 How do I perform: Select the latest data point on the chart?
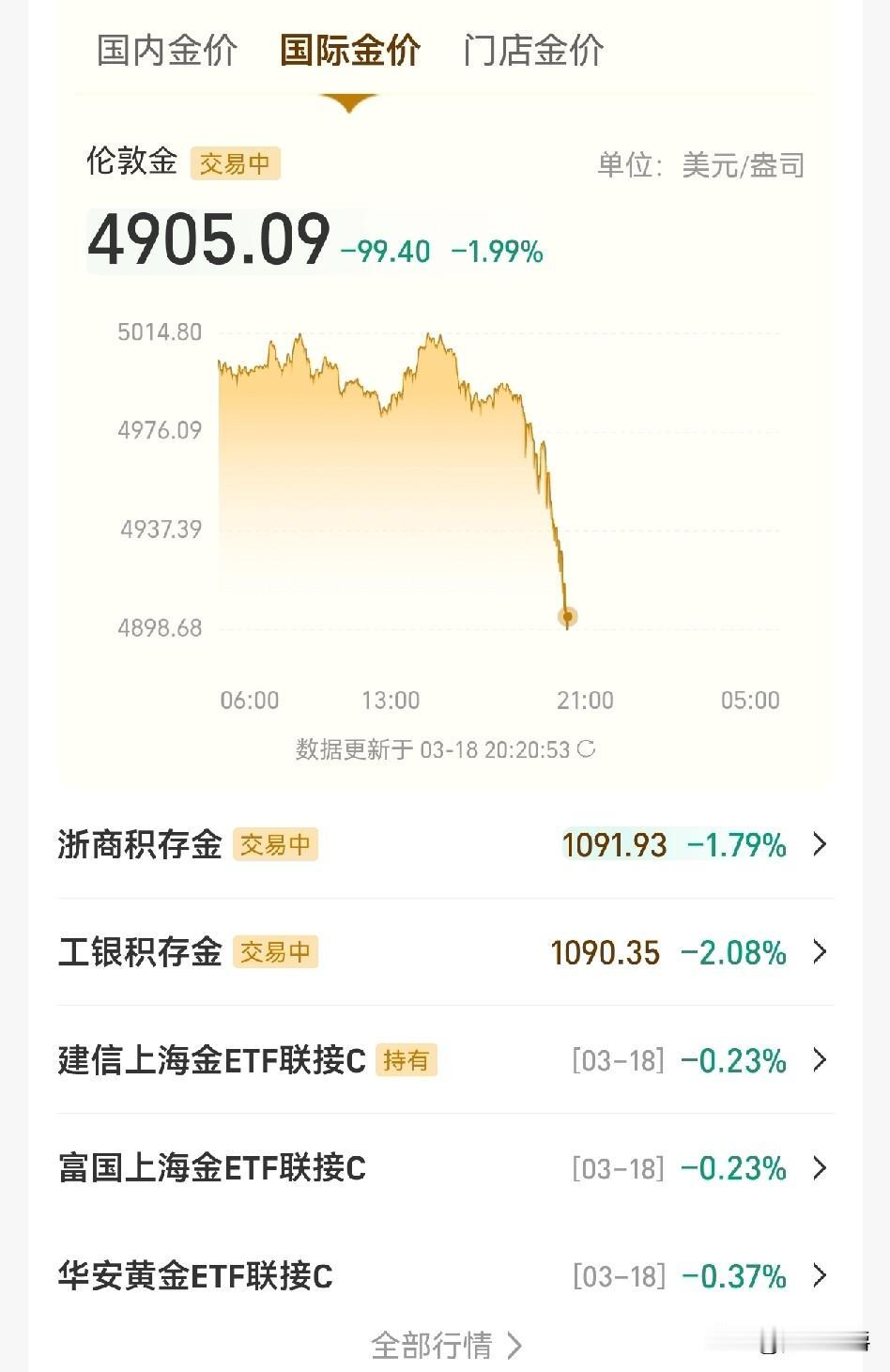pos(567,616)
